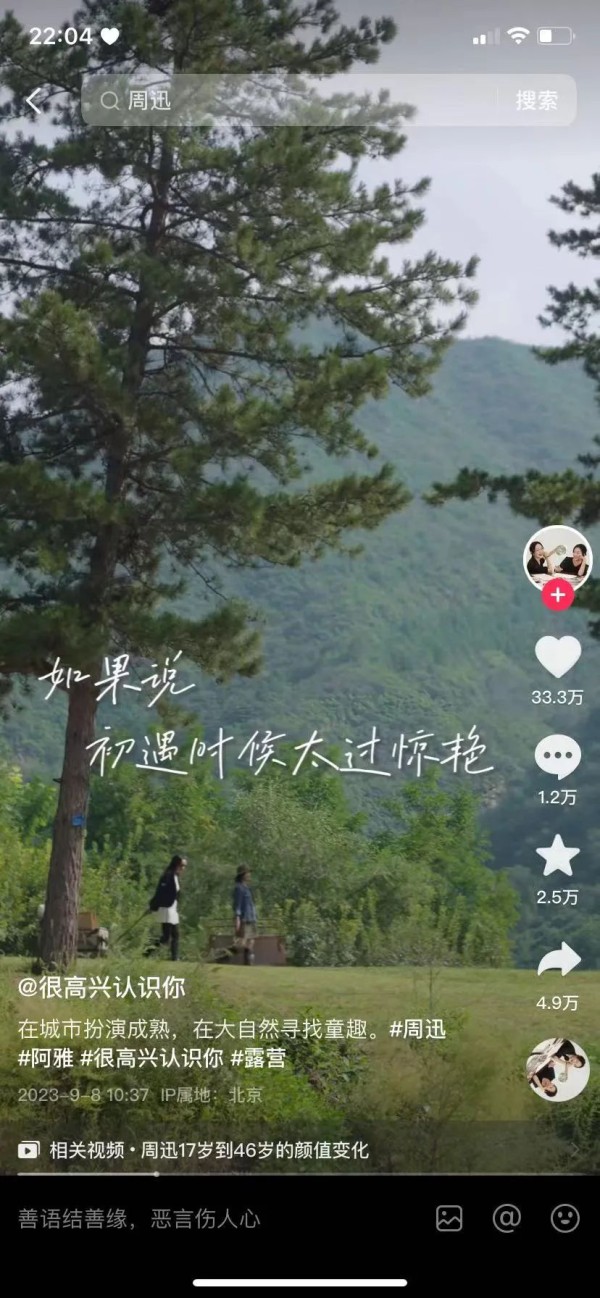
Task: Follow the creator with the red plus
Action: tap(557, 596)
